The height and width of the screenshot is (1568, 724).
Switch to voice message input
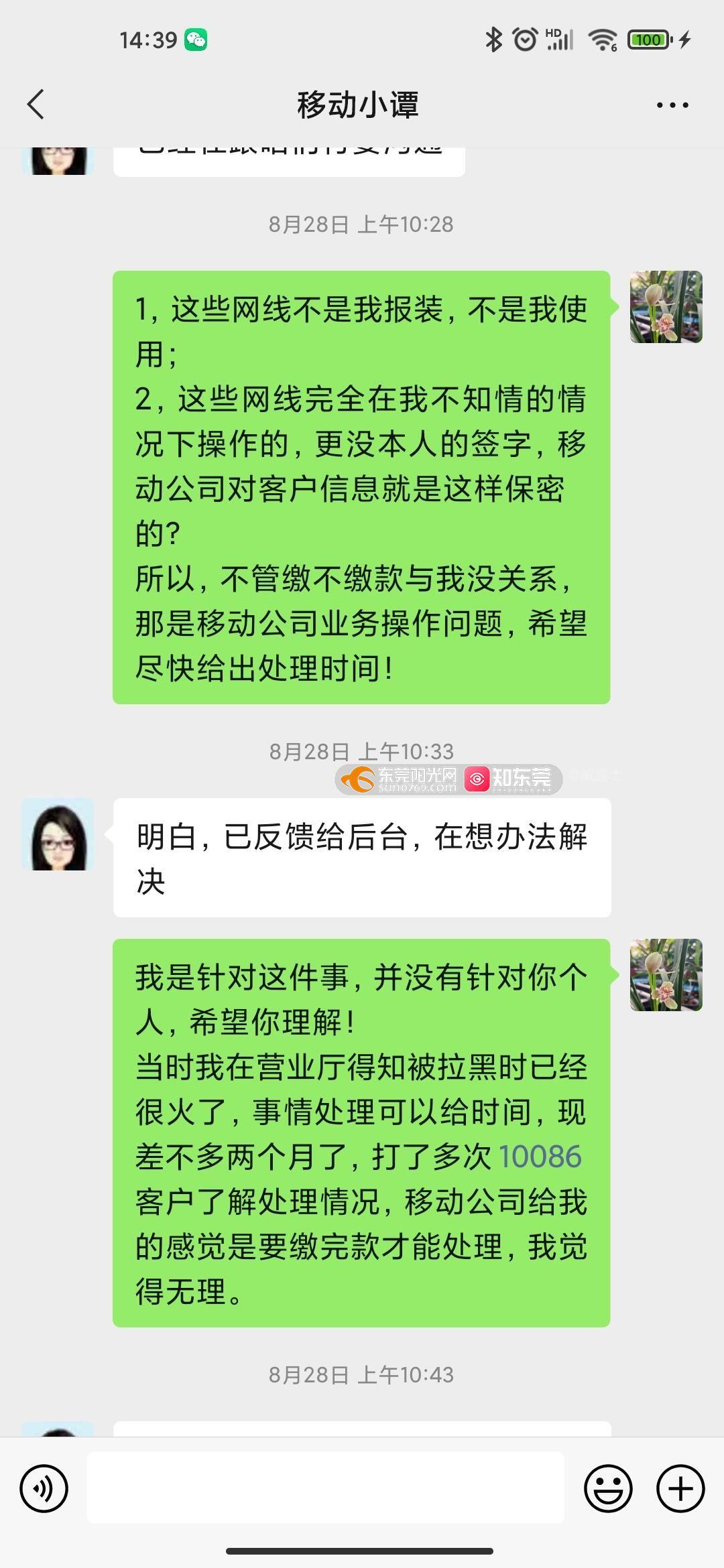click(44, 1488)
